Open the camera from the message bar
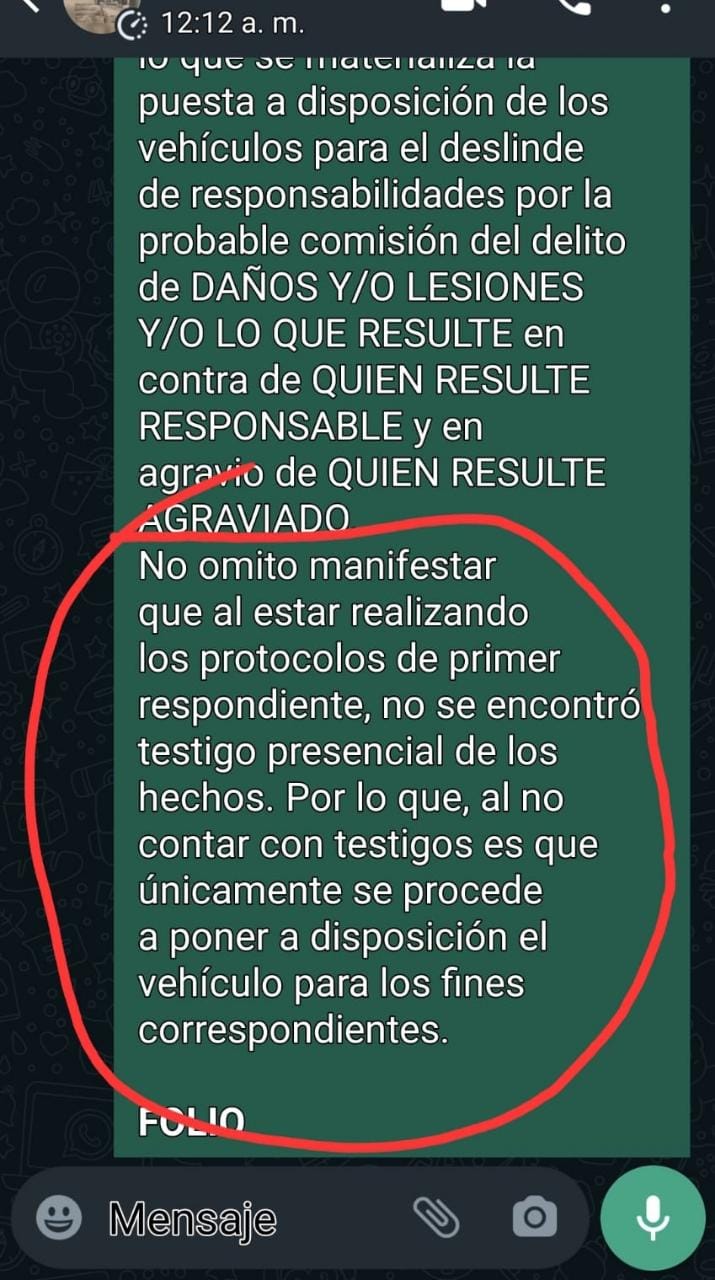The image size is (715, 1280). click(x=534, y=1217)
